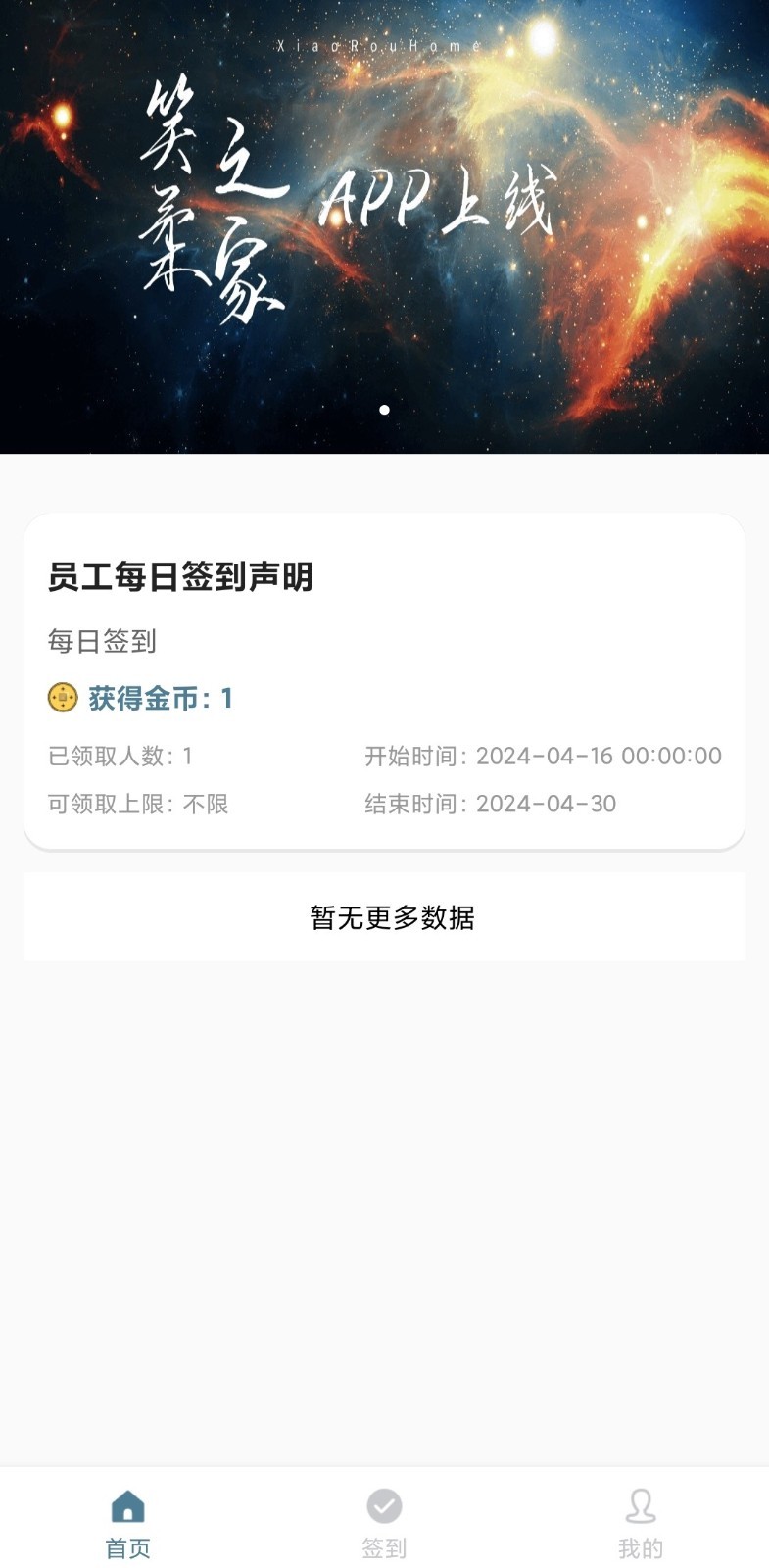Tap the 已领取人数：1 claimed count

pyautogui.click(x=119, y=755)
